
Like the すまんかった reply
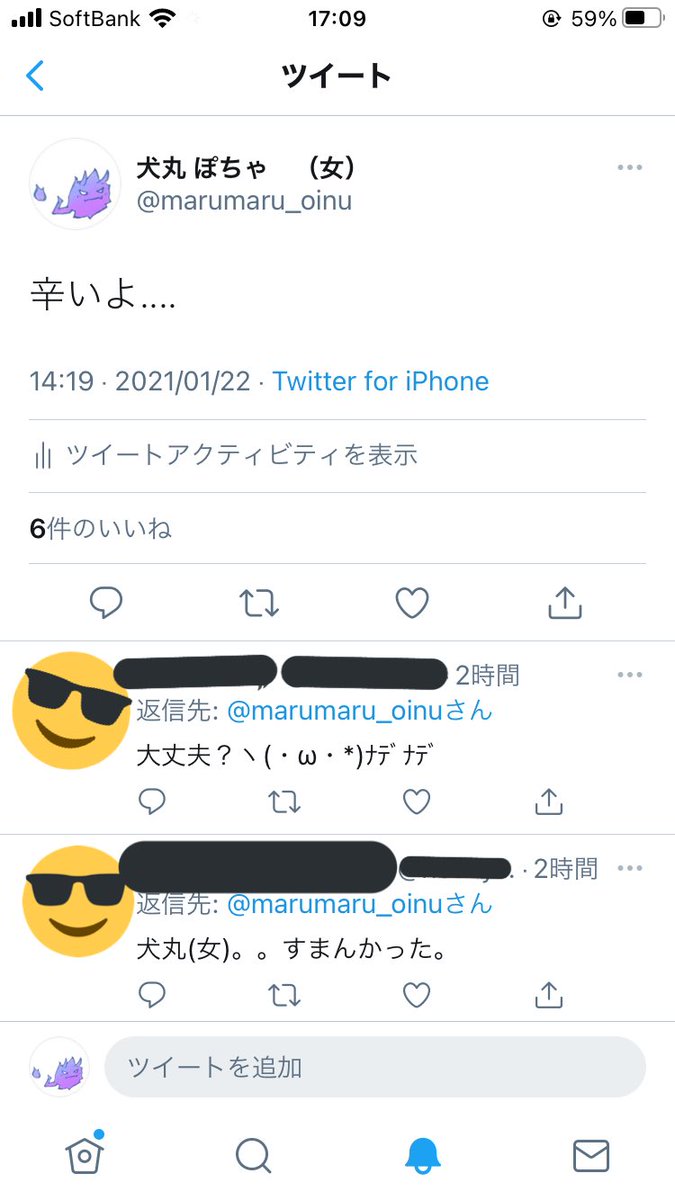[x=416, y=994]
